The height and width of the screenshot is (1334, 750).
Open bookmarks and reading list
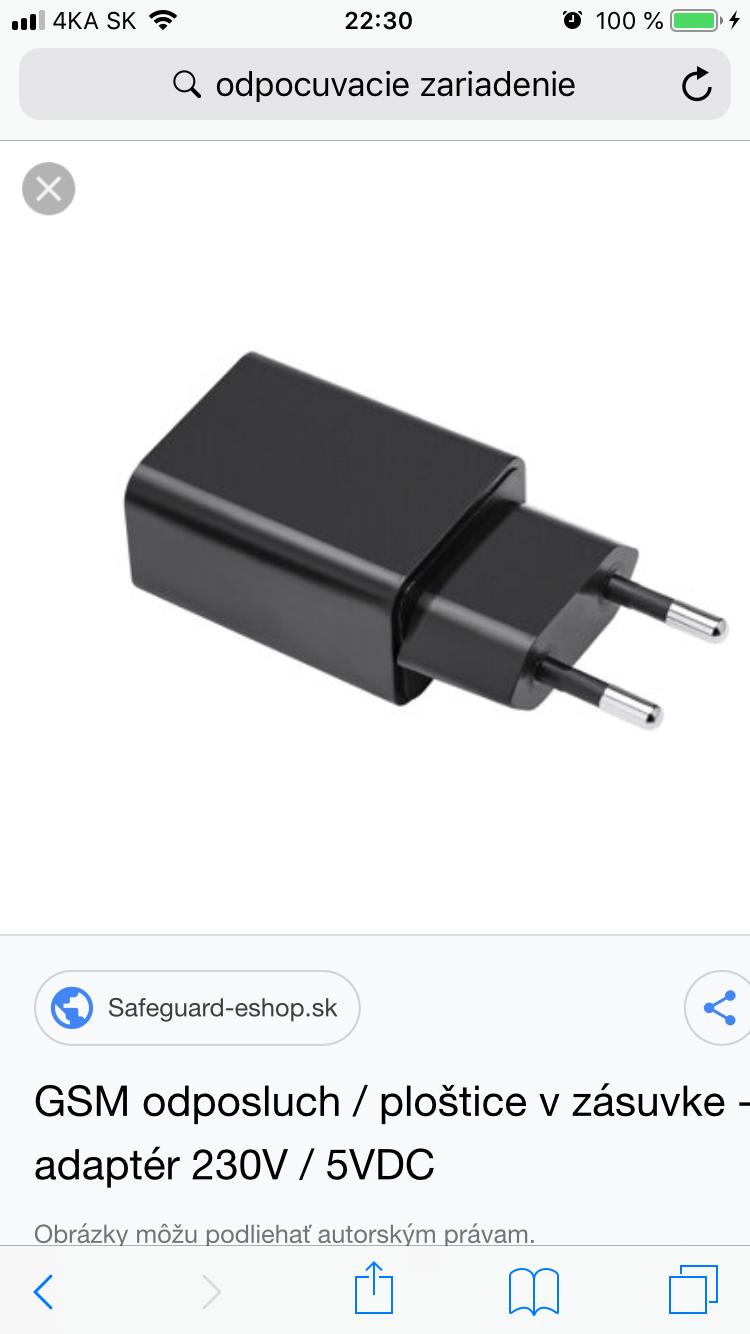(533, 1292)
